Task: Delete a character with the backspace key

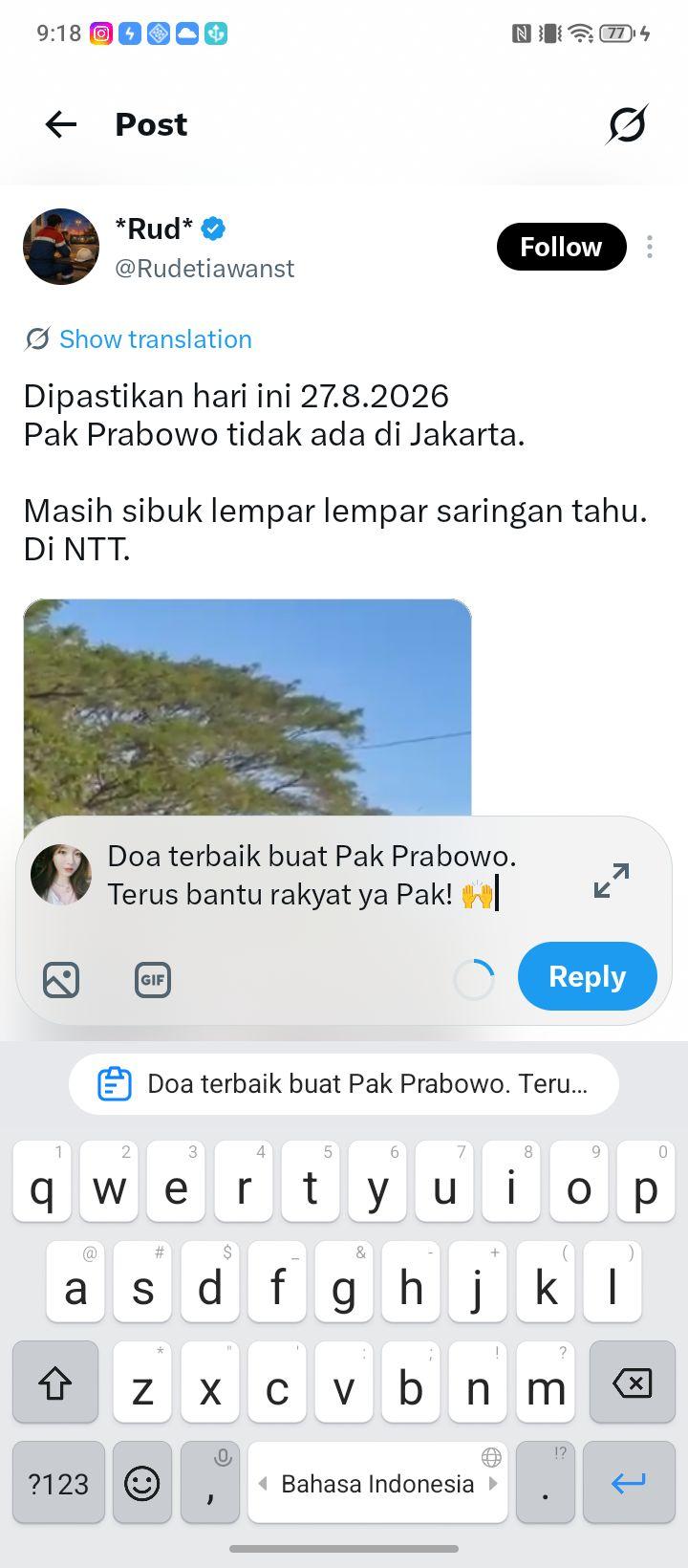Action: [x=632, y=1383]
